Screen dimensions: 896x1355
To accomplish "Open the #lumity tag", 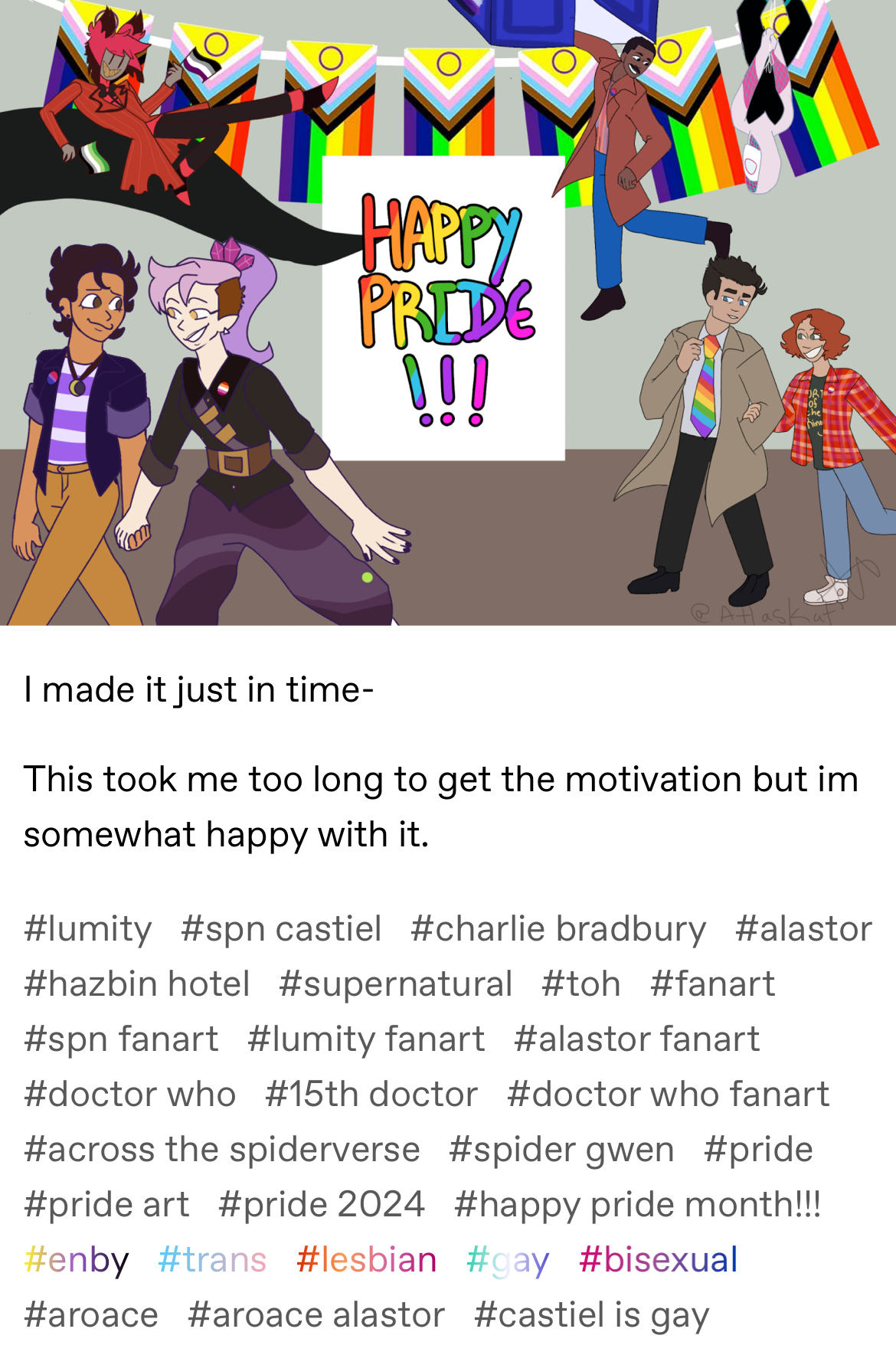I will tap(88, 929).
